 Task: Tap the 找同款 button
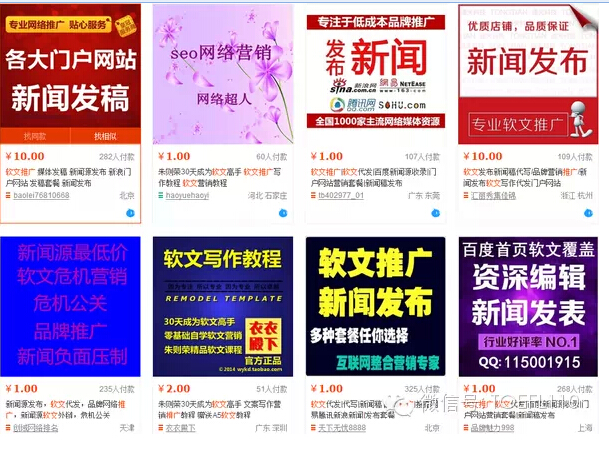(36, 137)
